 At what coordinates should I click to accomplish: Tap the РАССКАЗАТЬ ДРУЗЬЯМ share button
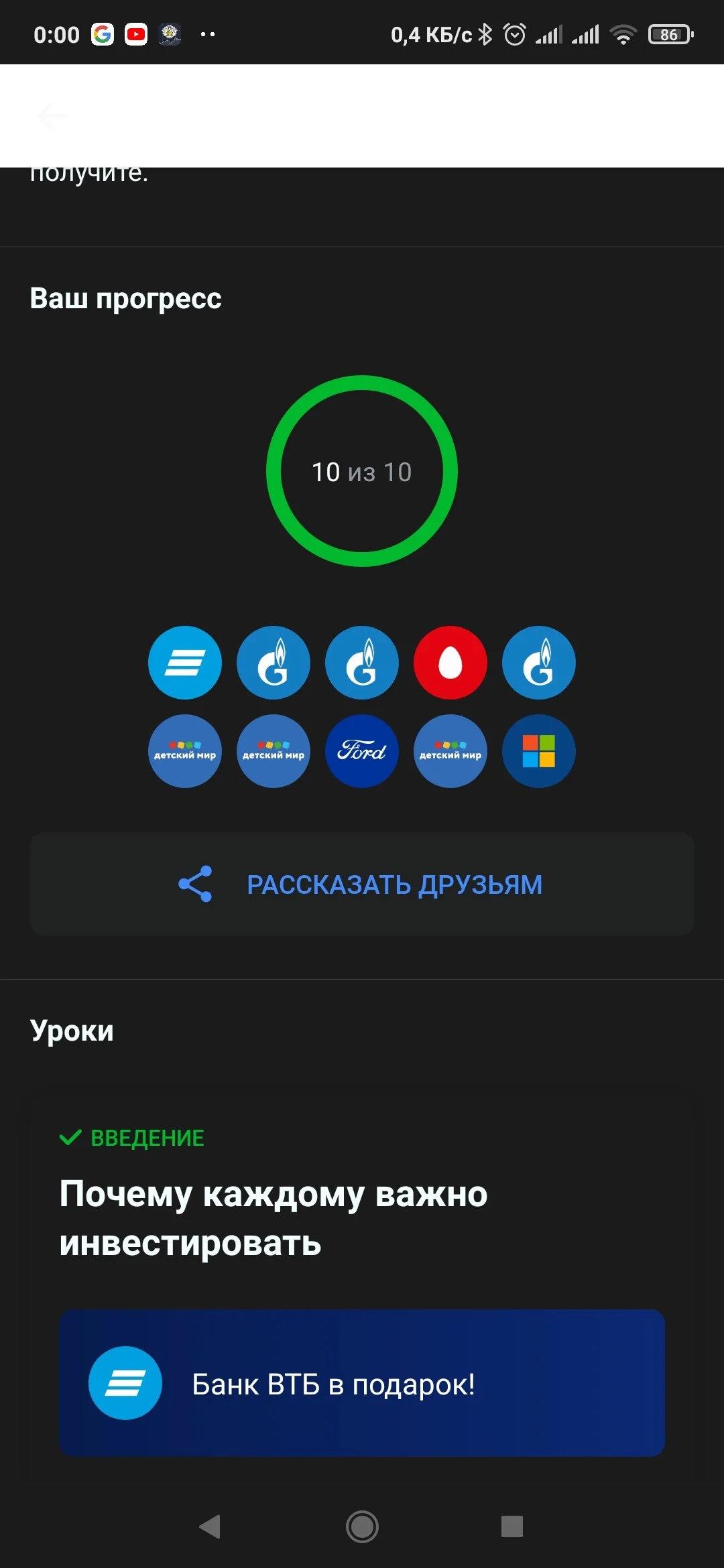[x=362, y=884]
